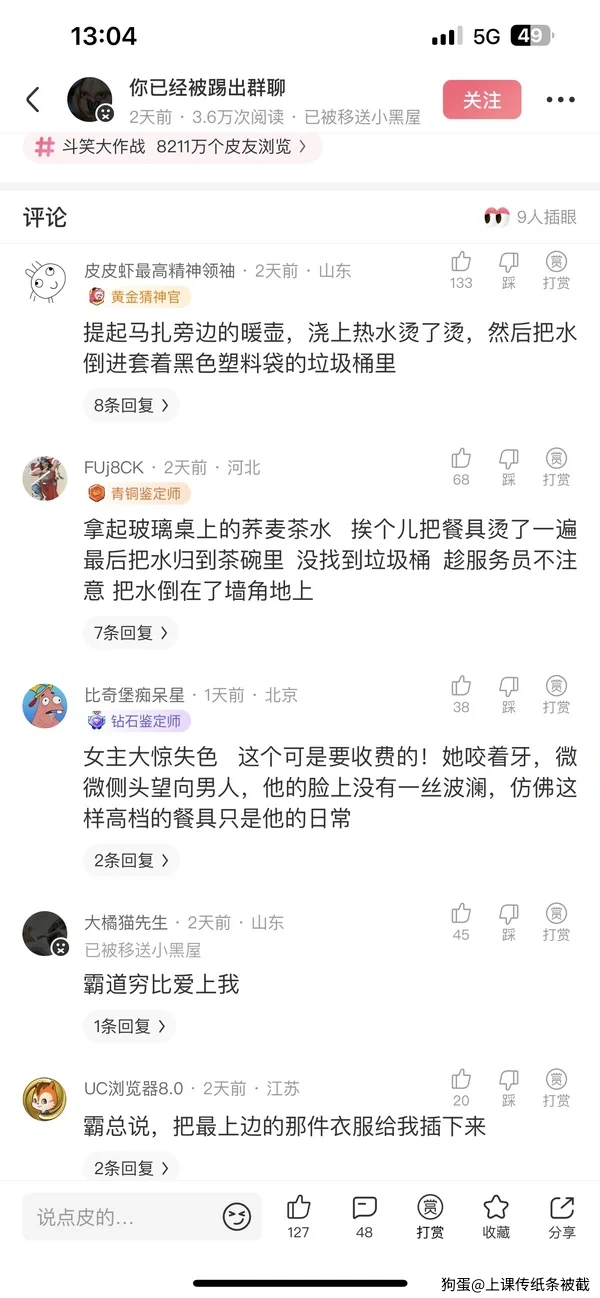Go back using the top-left arrow
The height and width of the screenshot is (1298, 600).
[x=33, y=100]
